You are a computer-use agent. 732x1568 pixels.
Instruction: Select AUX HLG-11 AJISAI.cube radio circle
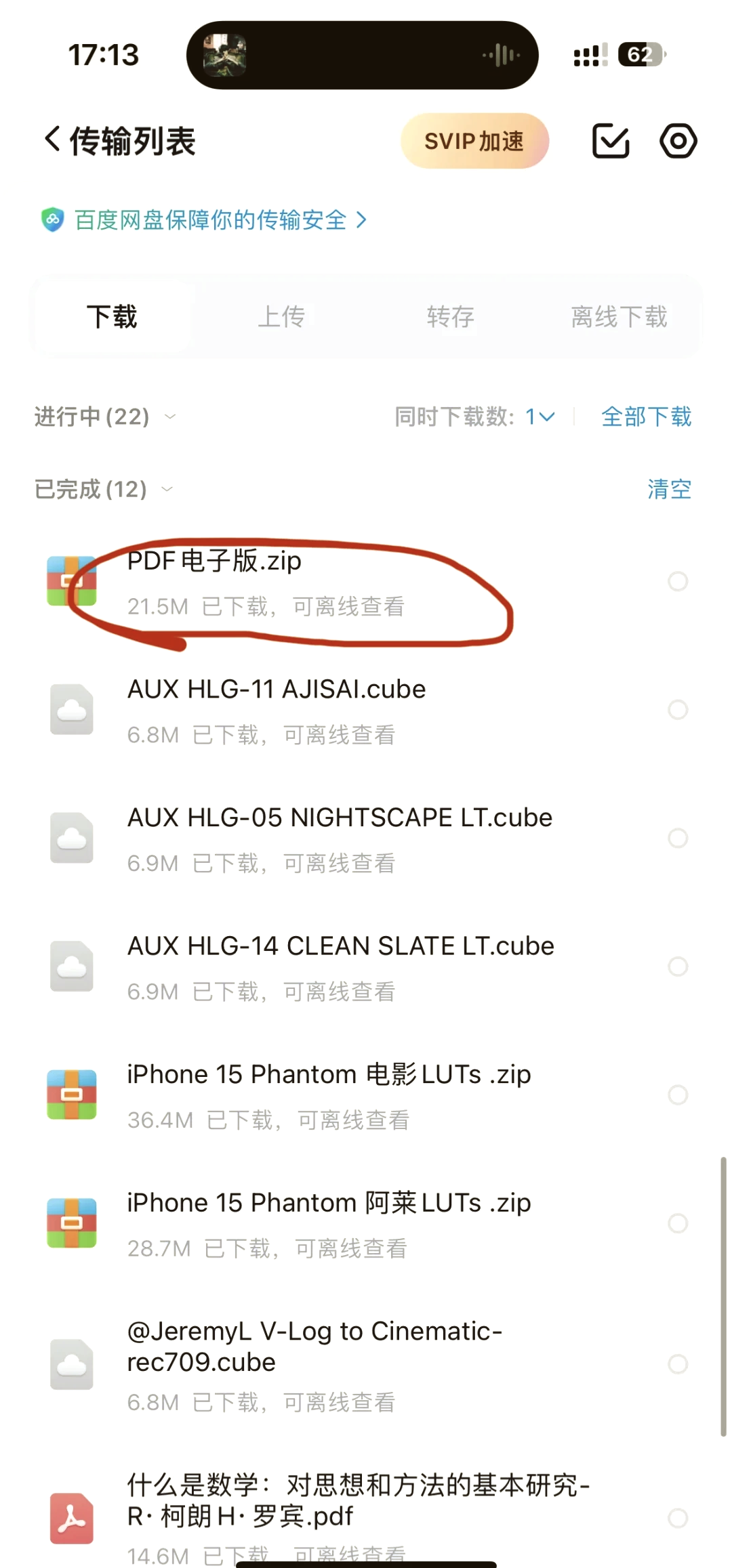678,710
